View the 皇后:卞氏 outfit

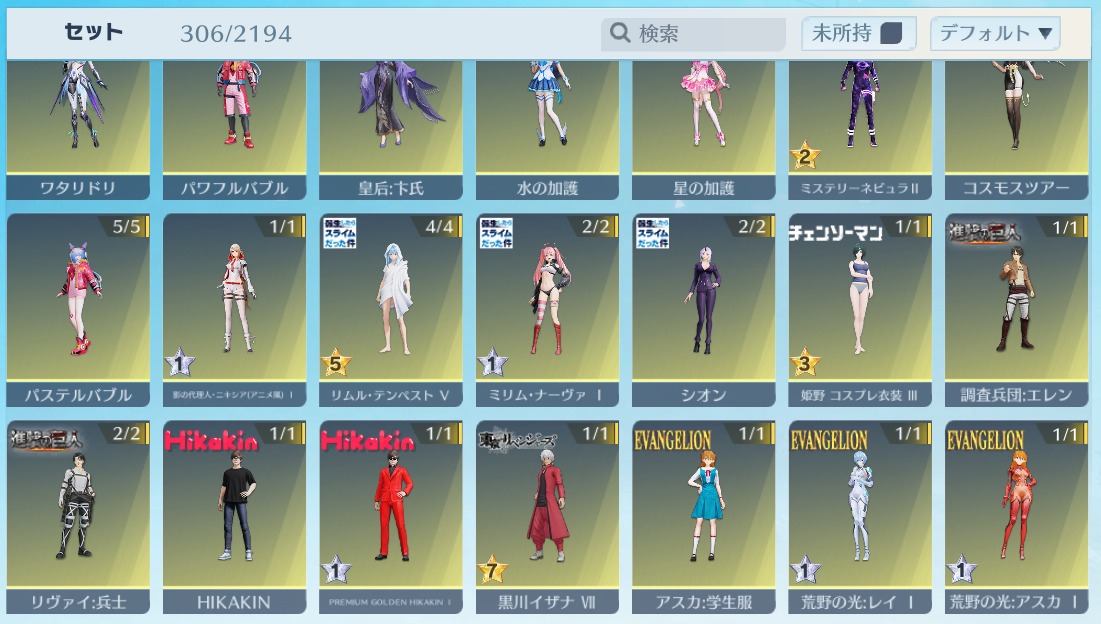(x=391, y=125)
